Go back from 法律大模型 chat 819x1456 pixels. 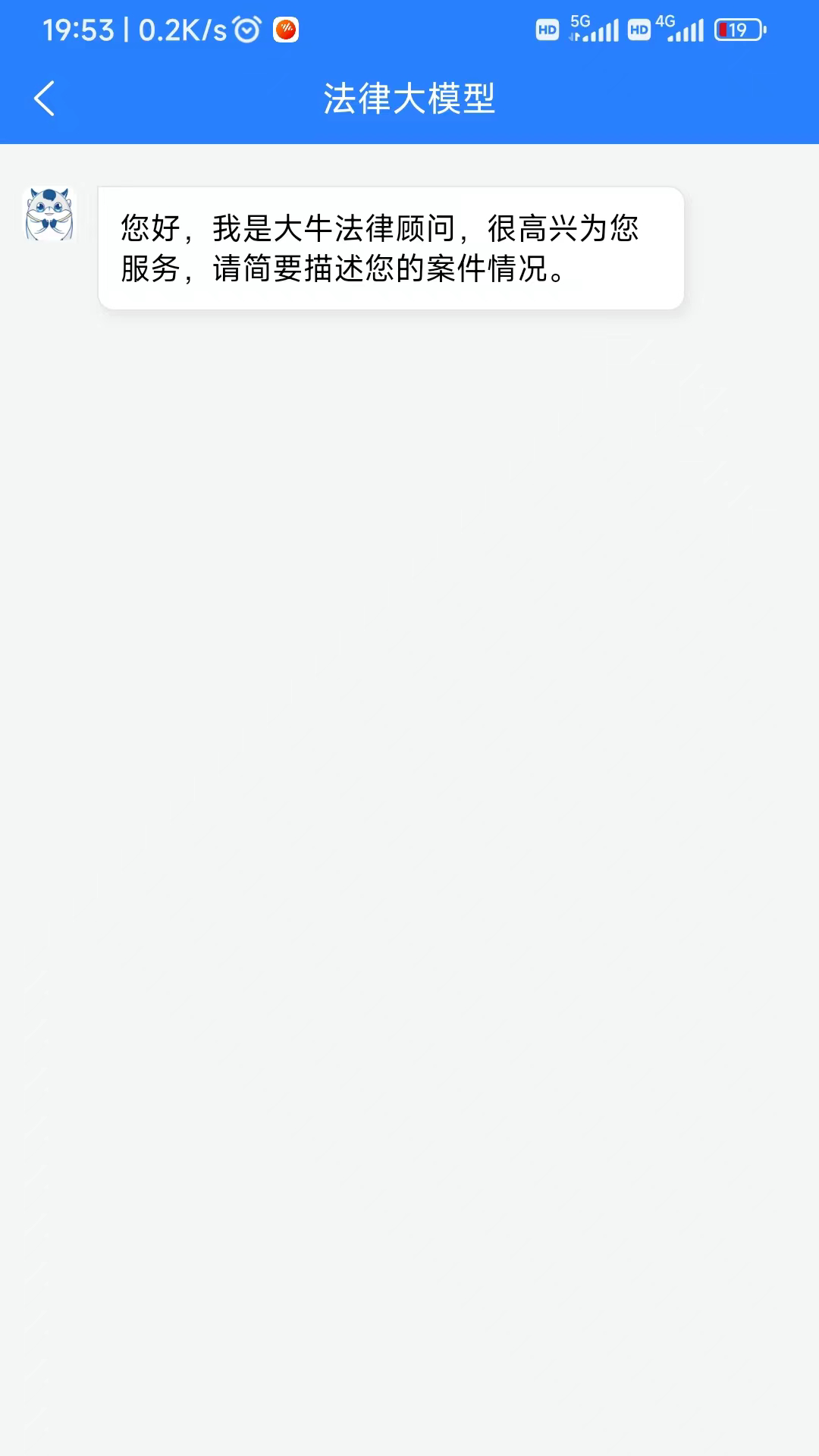[44, 99]
